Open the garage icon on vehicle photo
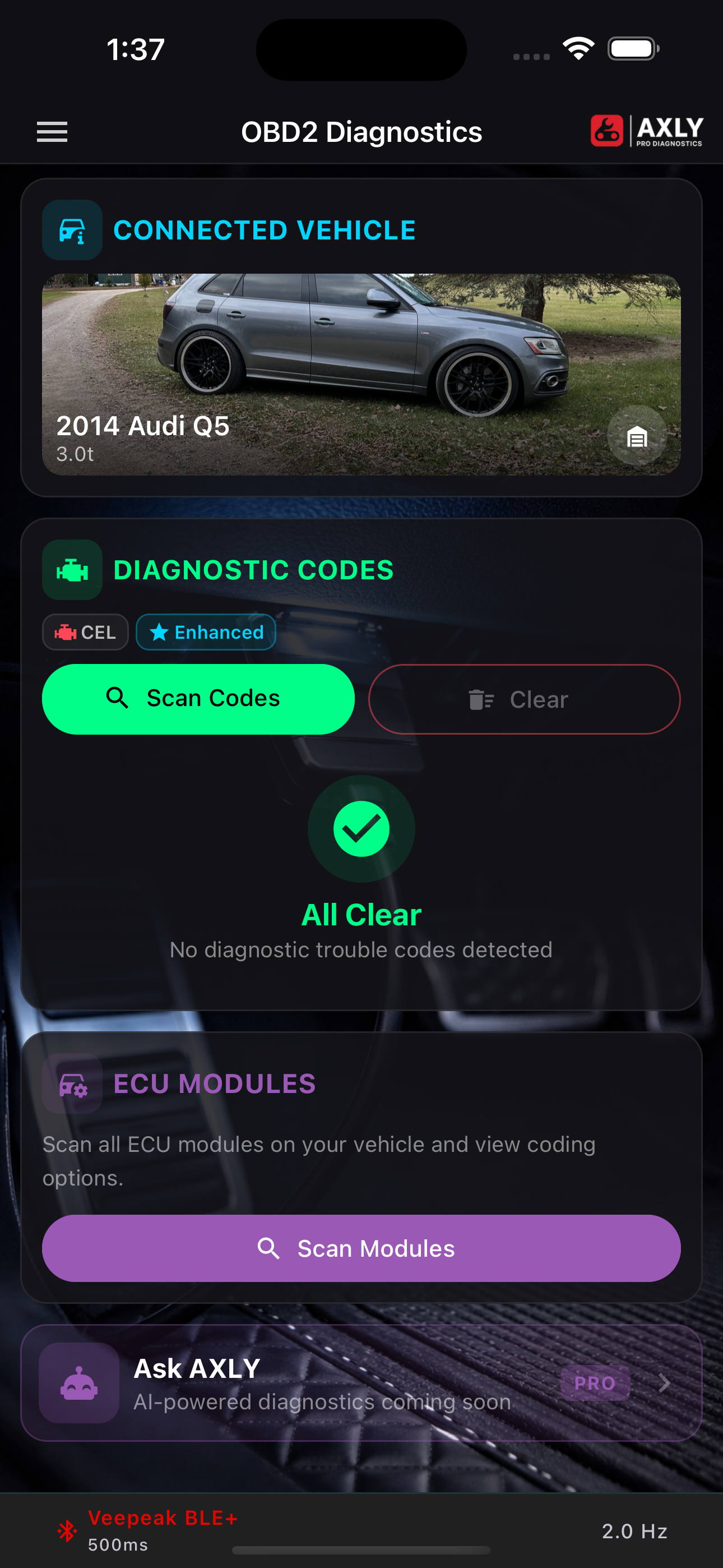The height and width of the screenshot is (1568, 723). [x=637, y=436]
